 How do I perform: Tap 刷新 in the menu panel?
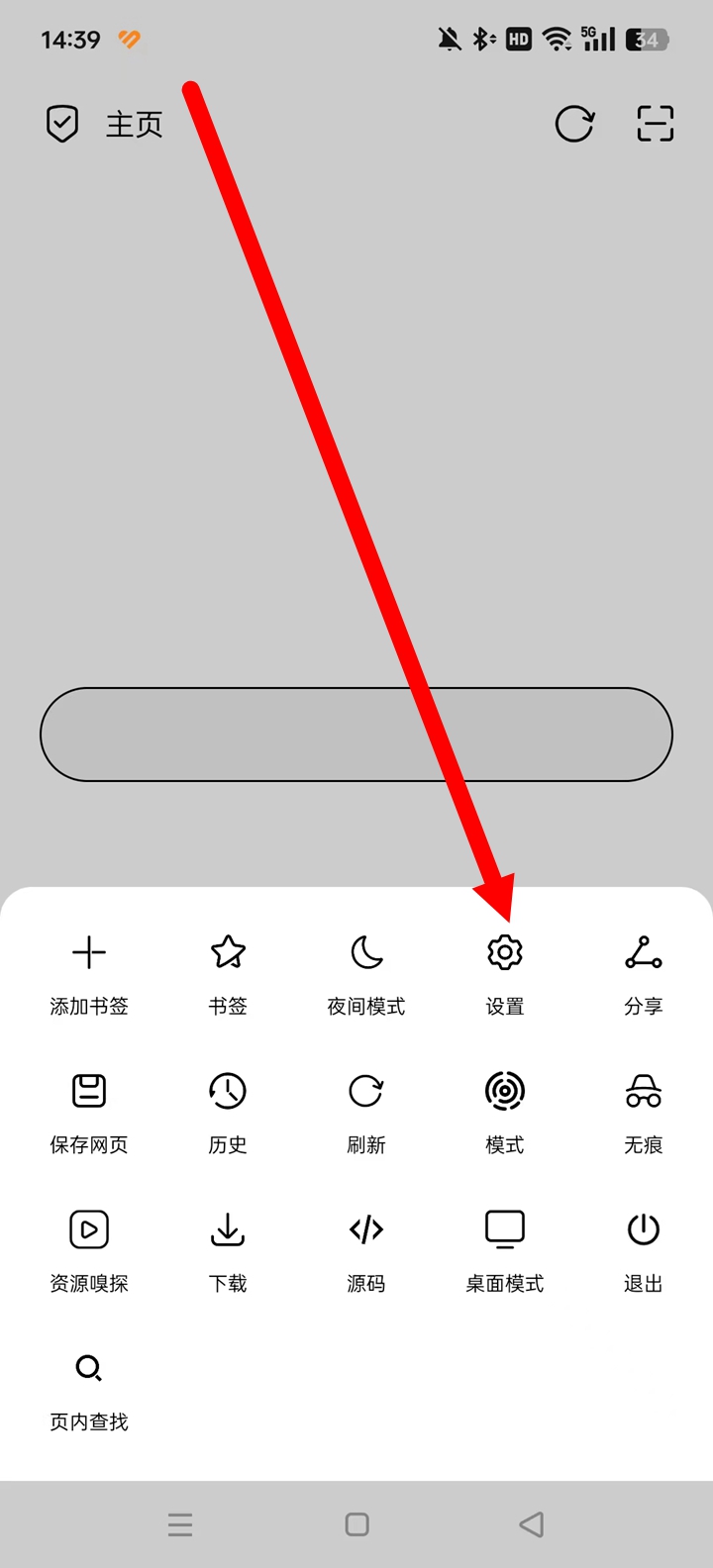coord(366,1112)
